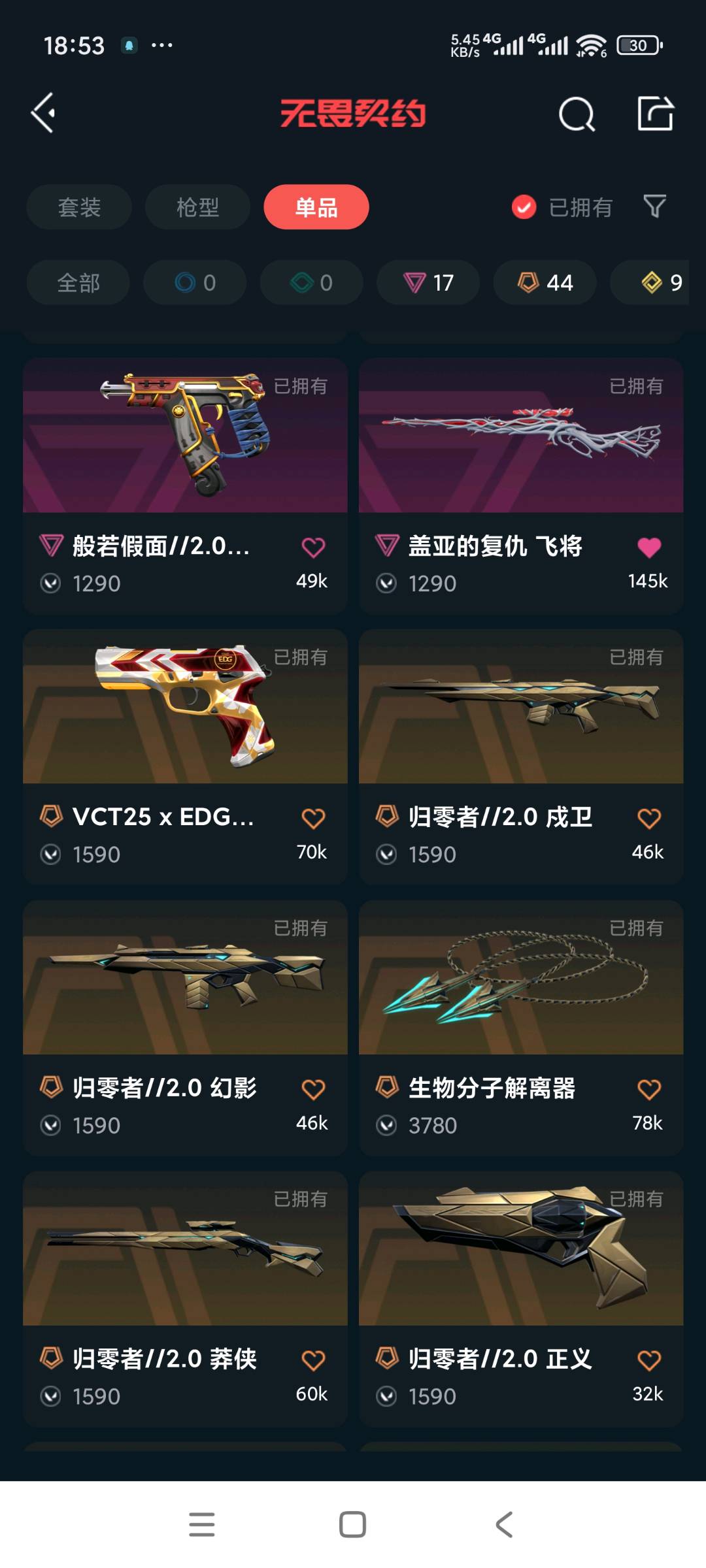Open the filter funnel icon
Screen dimensions: 706x1568
(654, 206)
